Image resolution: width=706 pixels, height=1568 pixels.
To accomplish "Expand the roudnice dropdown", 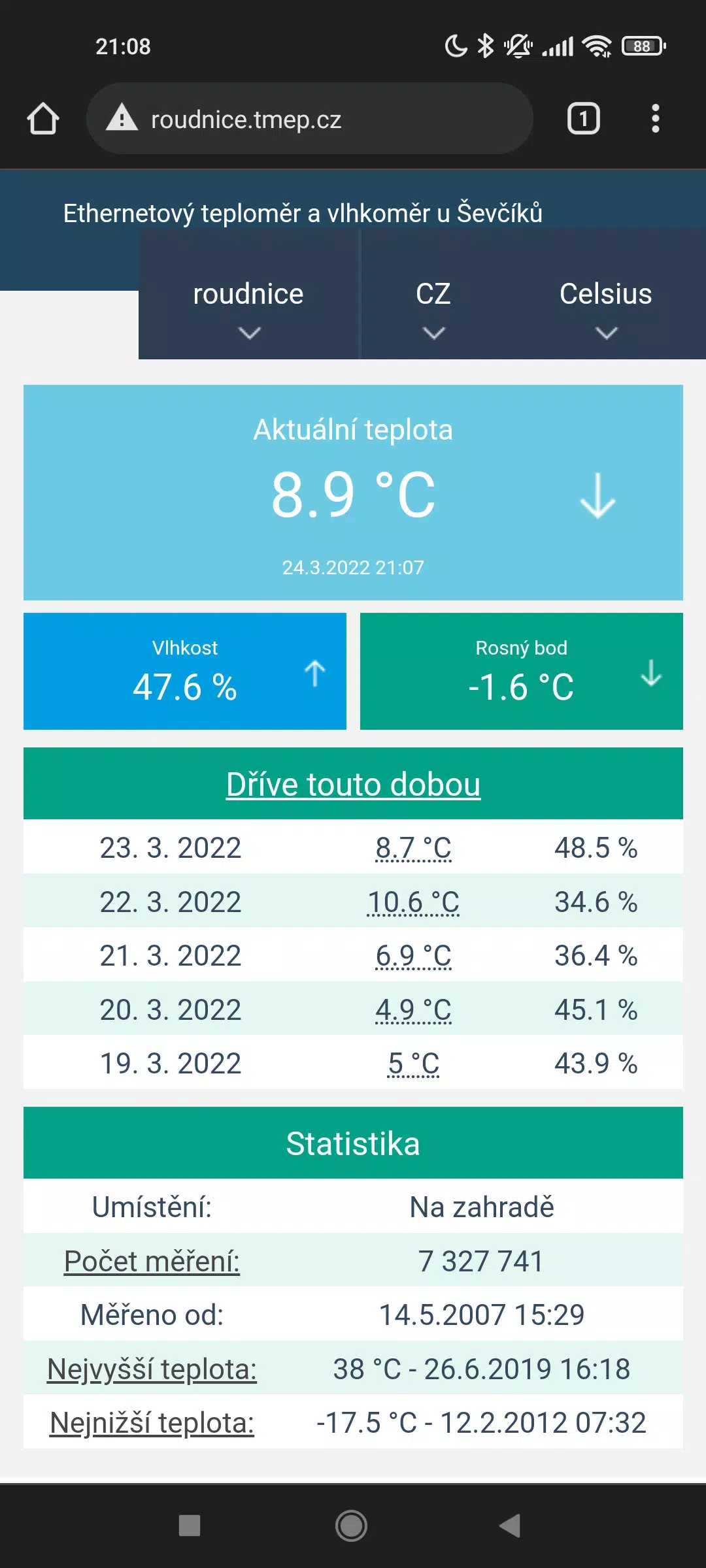I will coord(248,308).
